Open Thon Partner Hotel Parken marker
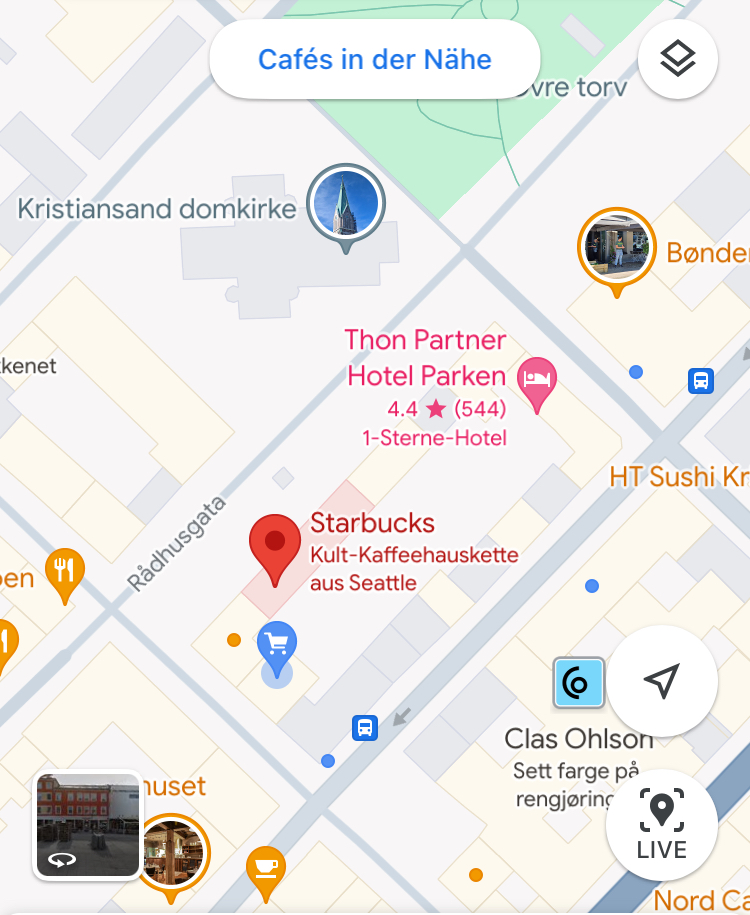This screenshot has width=750, height=915. pyautogui.click(x=538, y=381)
